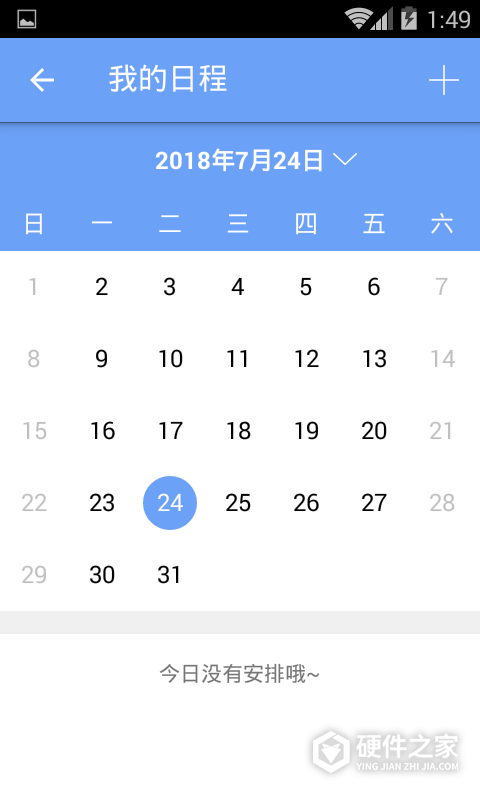Select date 13 in the calendar
Screen dimensions: 480x800
coord(374,359)
